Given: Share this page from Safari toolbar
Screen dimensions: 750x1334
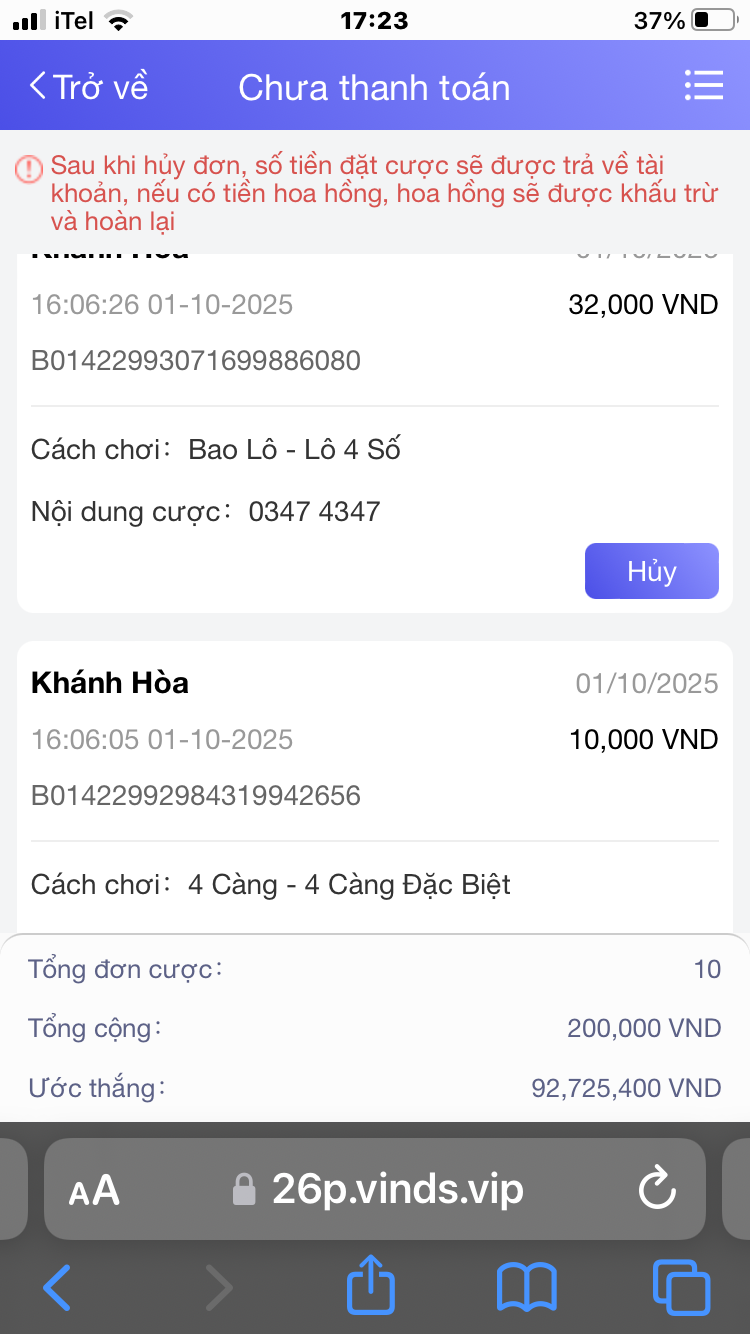Looking at the screenshot, I should pos(371,1284).
